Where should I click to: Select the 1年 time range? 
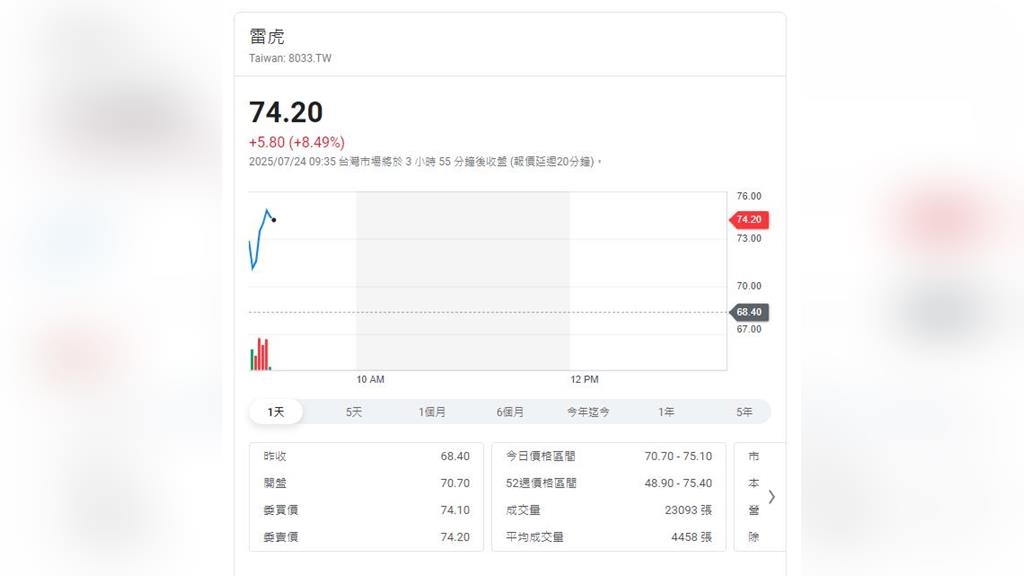(x=666, y=412)
